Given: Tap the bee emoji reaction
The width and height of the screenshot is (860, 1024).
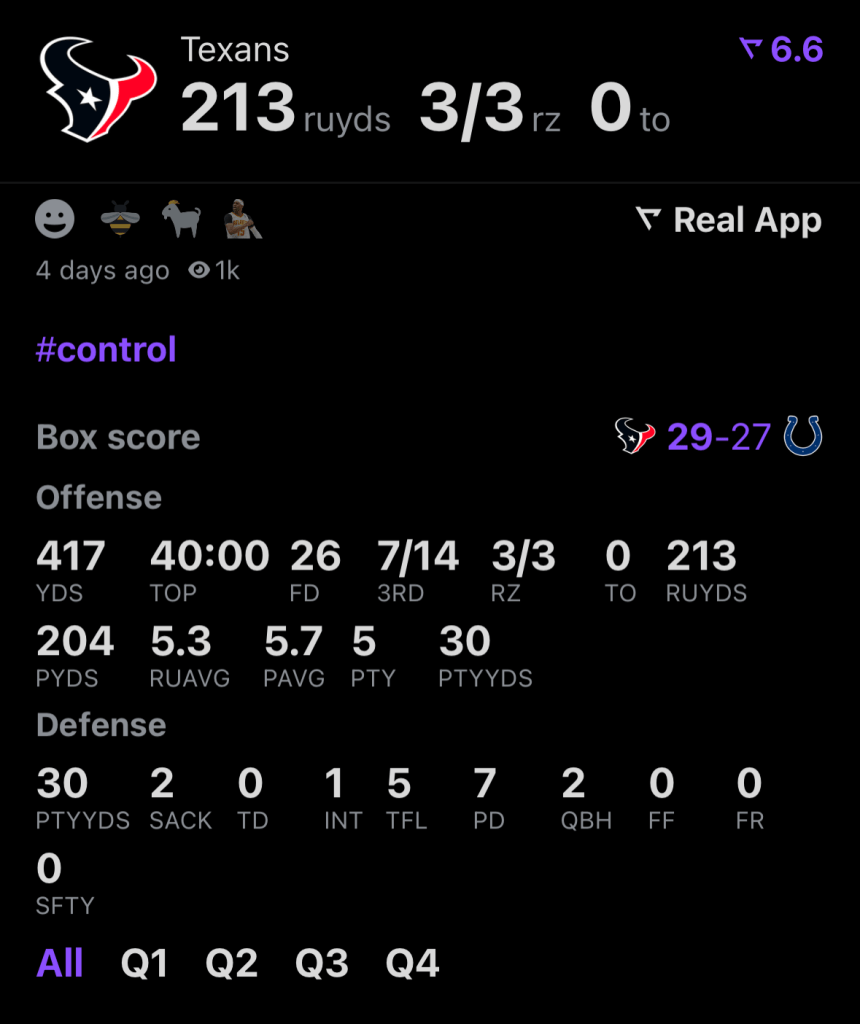Looking at the screenshot, I should click(x=120, y=219).
